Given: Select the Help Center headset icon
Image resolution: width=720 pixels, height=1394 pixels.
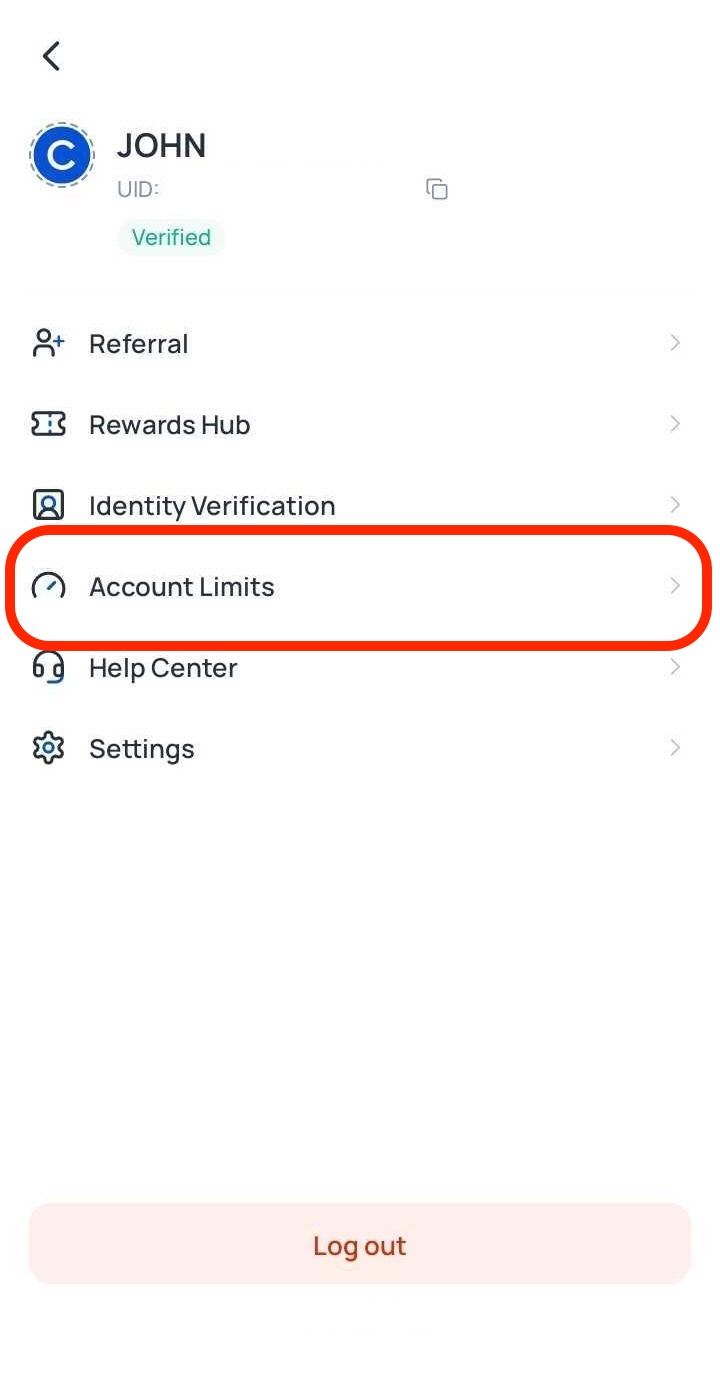Looking at the screenshot, I should (x=47, y=667).
